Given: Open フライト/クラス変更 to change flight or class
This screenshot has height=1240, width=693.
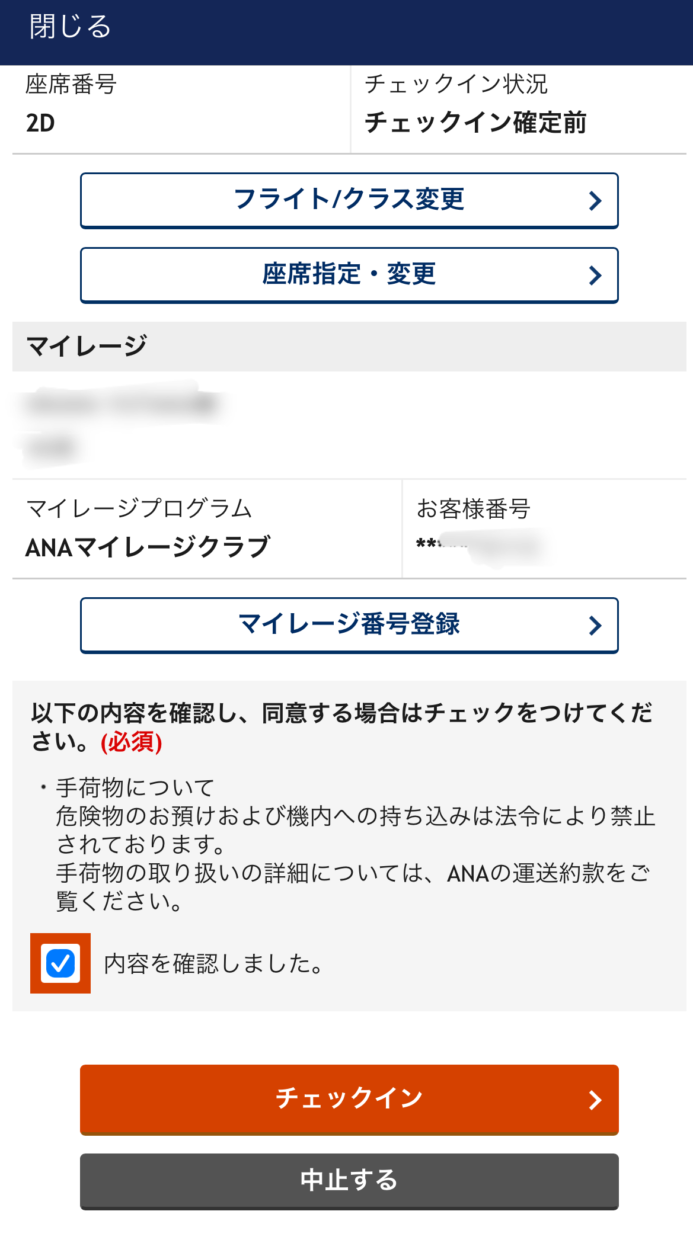Looking at the screenshot, I should pyautogui.click(x=349, y=200).
